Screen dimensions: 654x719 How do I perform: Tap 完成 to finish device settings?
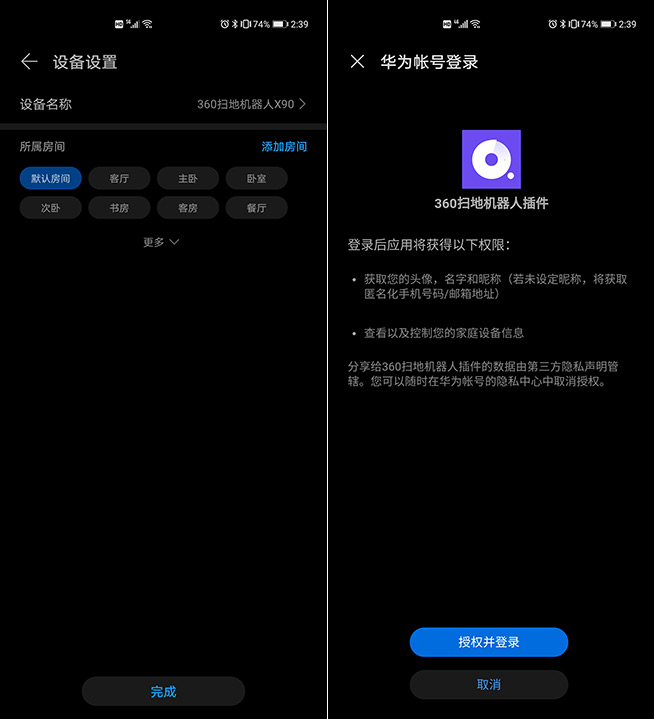163,691
